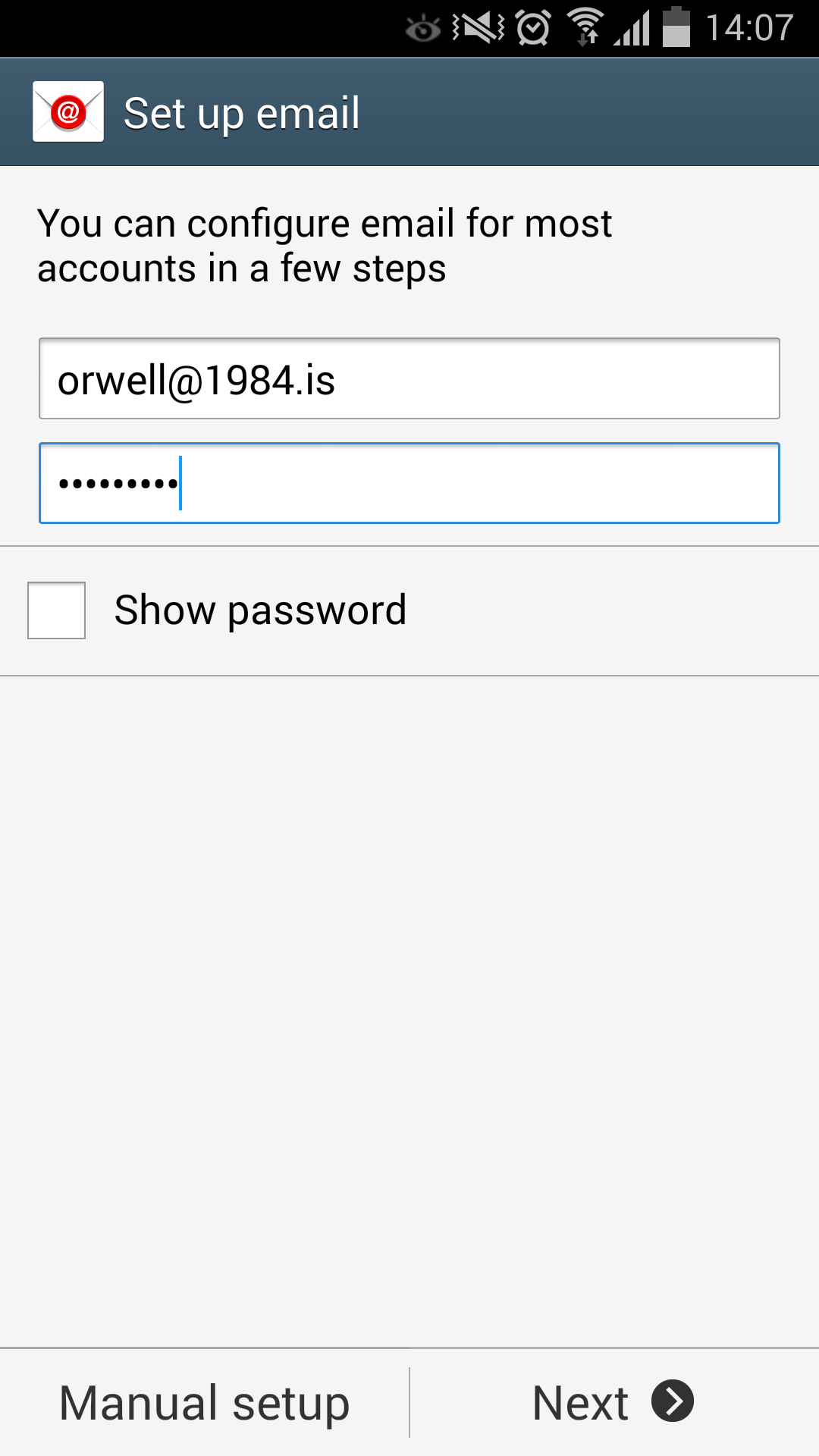Screen dimensions: 819x1456
Task: Enable the Show password checkbox
Action: pos(57,610)
